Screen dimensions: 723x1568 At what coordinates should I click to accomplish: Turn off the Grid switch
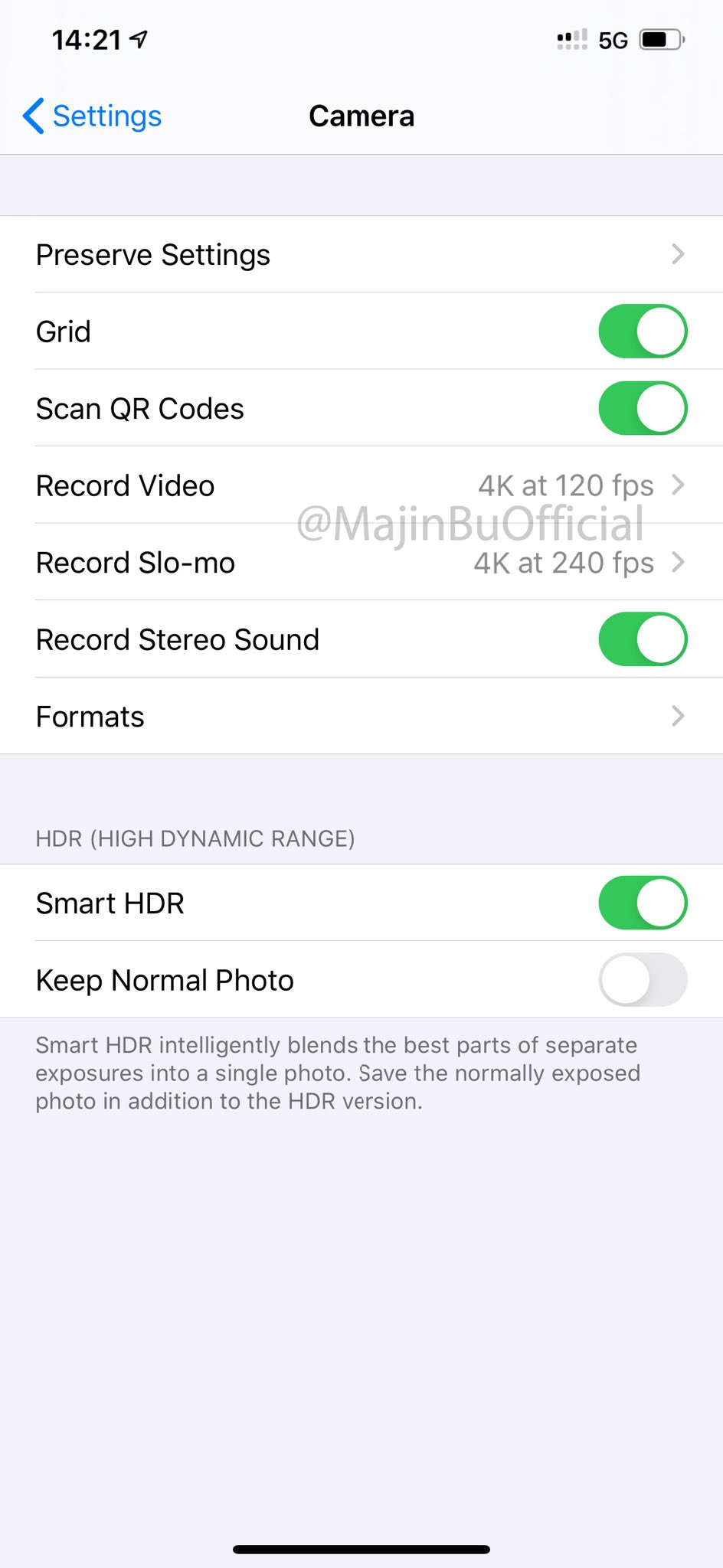coord(642,332)
